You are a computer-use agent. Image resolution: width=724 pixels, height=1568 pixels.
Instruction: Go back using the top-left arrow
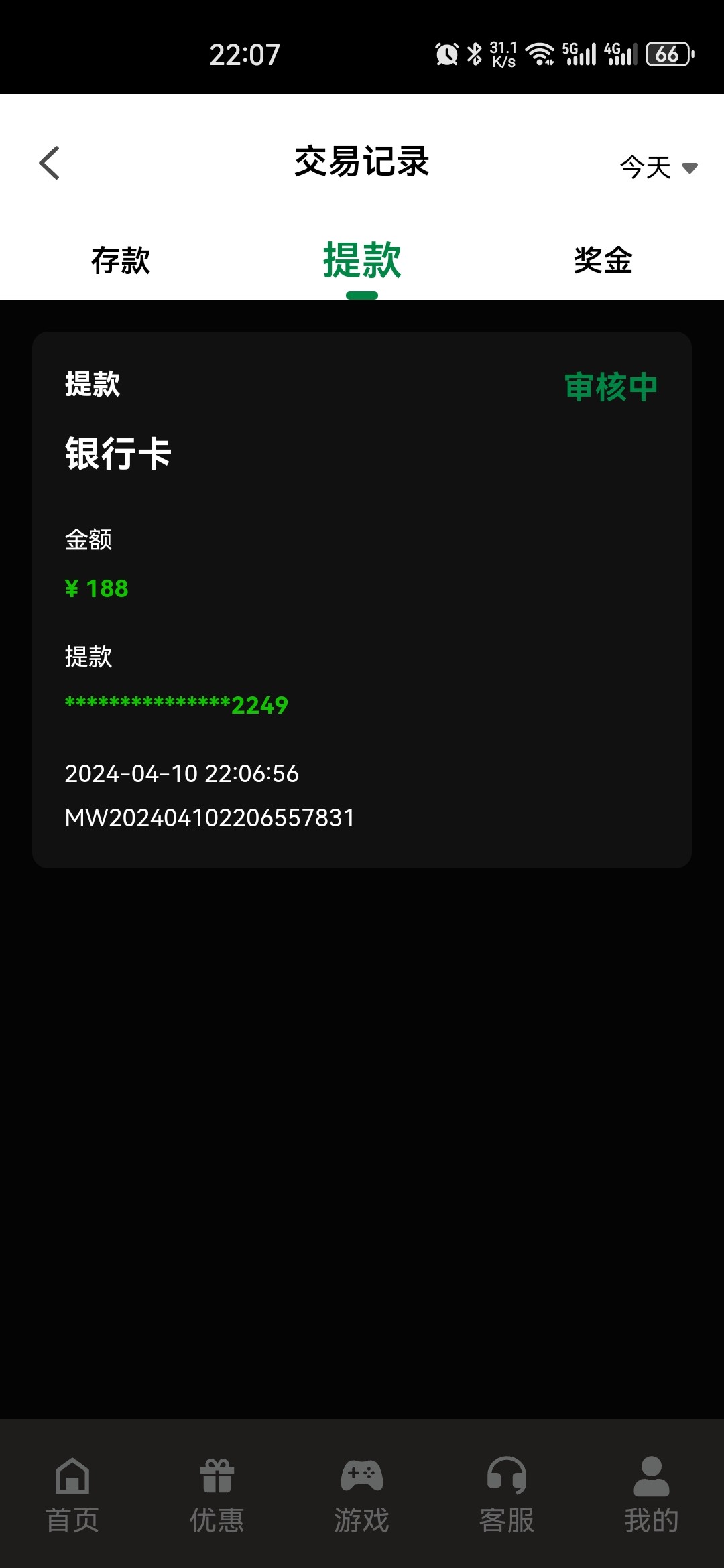50,163
